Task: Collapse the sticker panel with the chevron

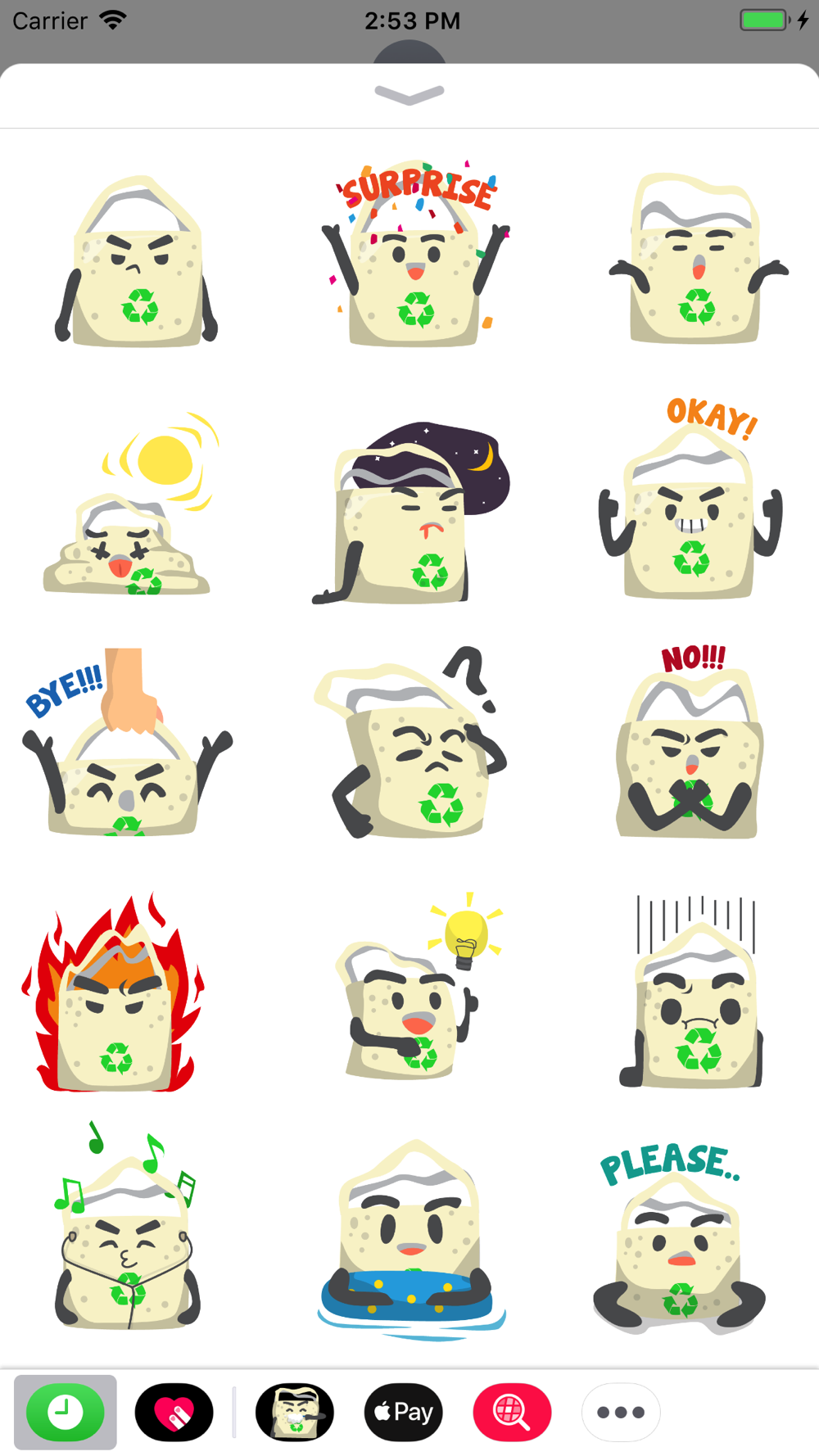Action: [x=409, y=94]
